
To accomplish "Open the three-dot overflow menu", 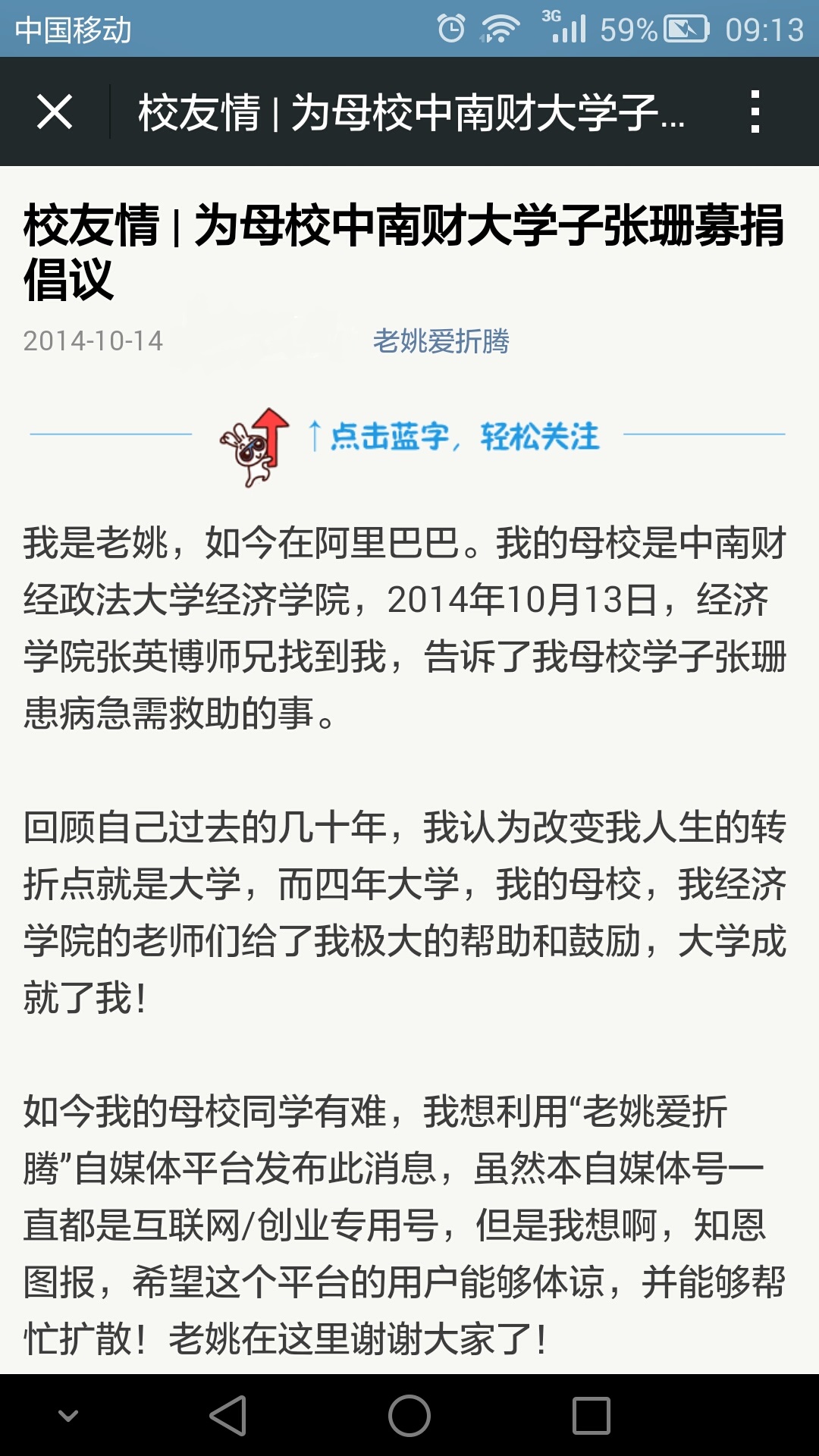I will tap(754, 112).
